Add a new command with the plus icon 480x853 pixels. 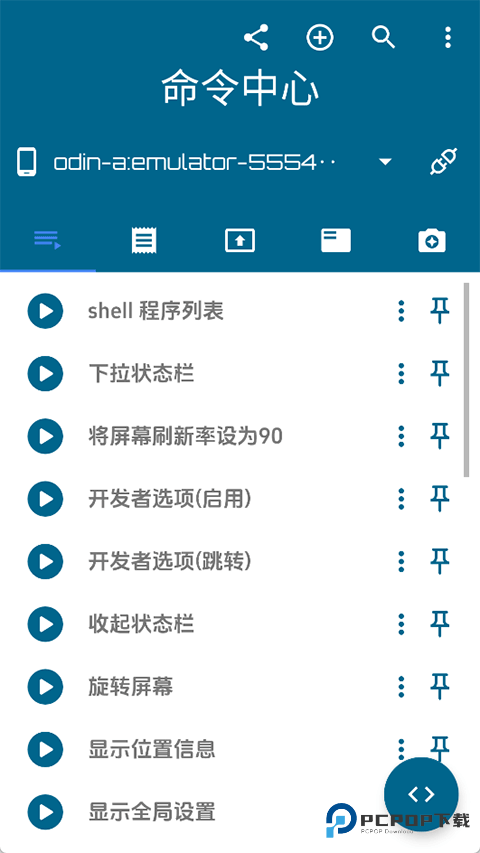pyautogui.click(x=319, y=38)
